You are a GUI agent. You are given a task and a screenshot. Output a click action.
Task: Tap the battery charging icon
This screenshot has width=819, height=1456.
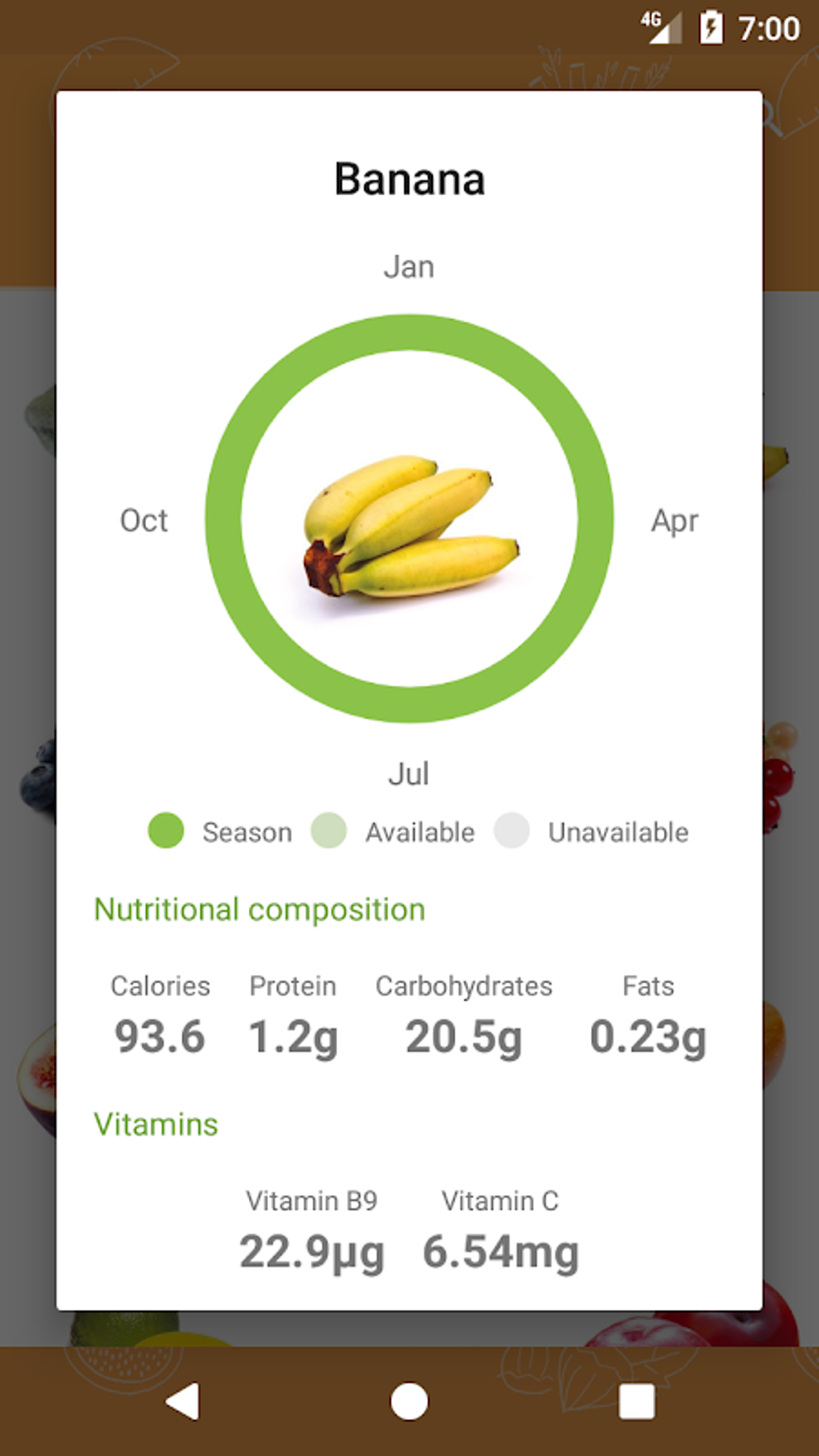coord(710,27)
